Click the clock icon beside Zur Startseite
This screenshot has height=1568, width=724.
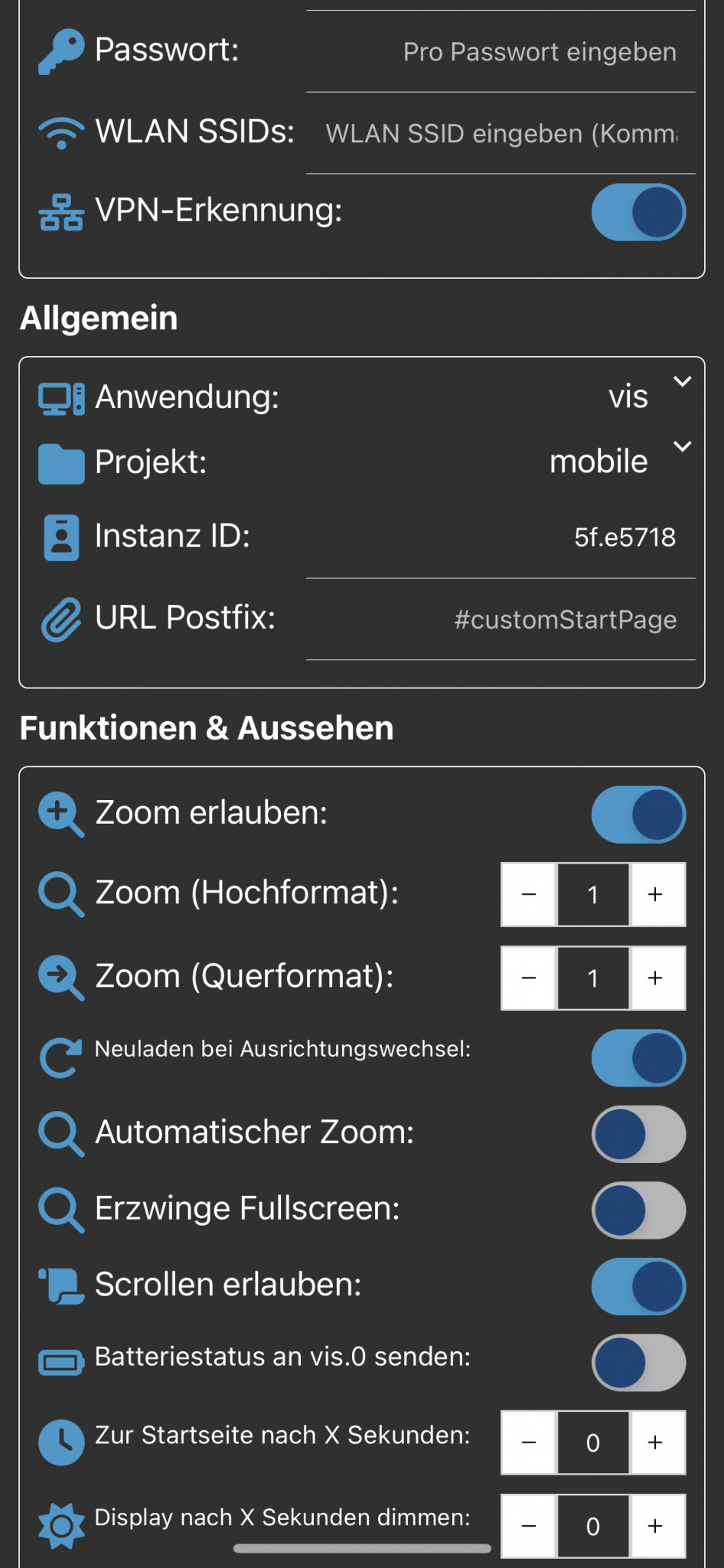[61, 1442]
